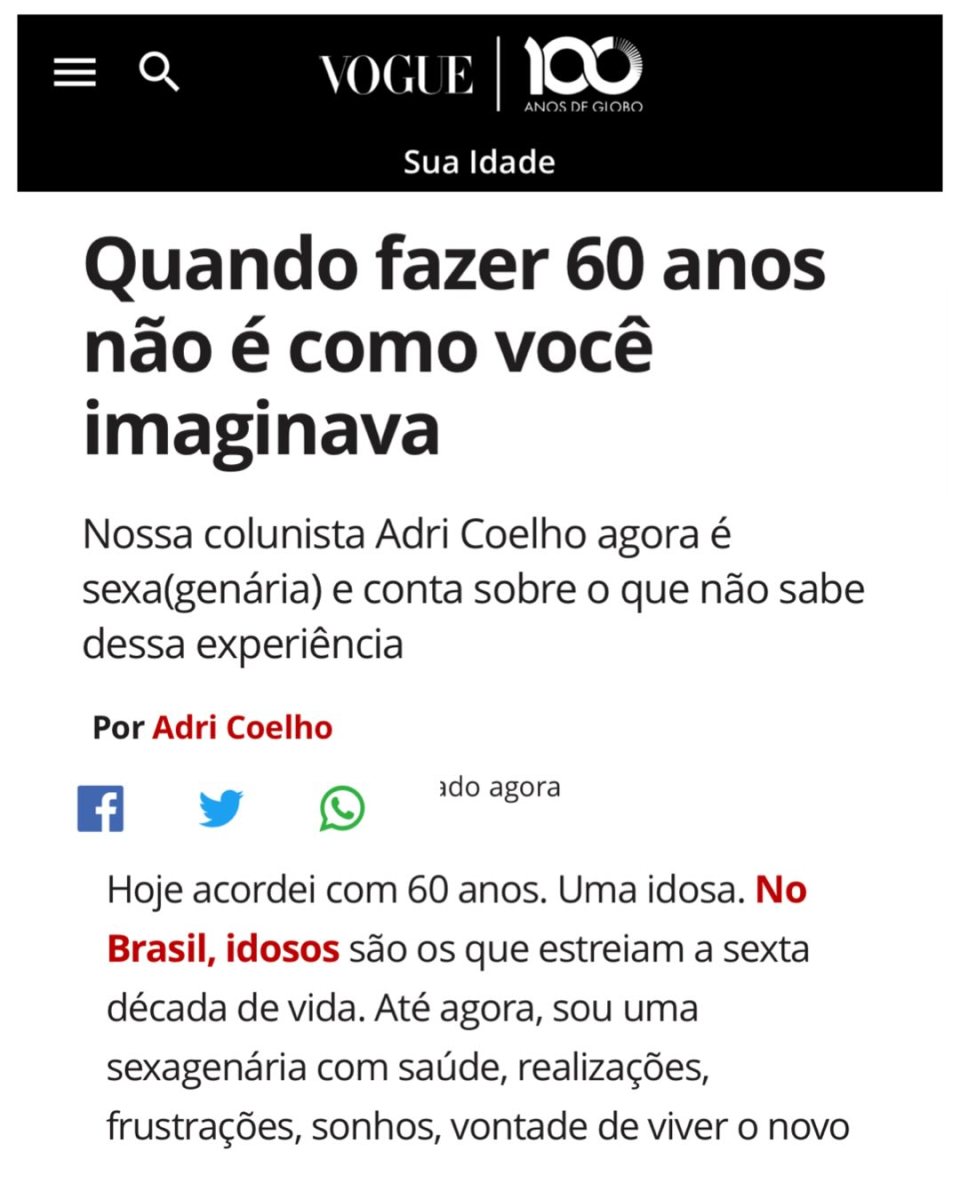
Task: Share the article via WhatsApp
Action: (x=342, y=808)
